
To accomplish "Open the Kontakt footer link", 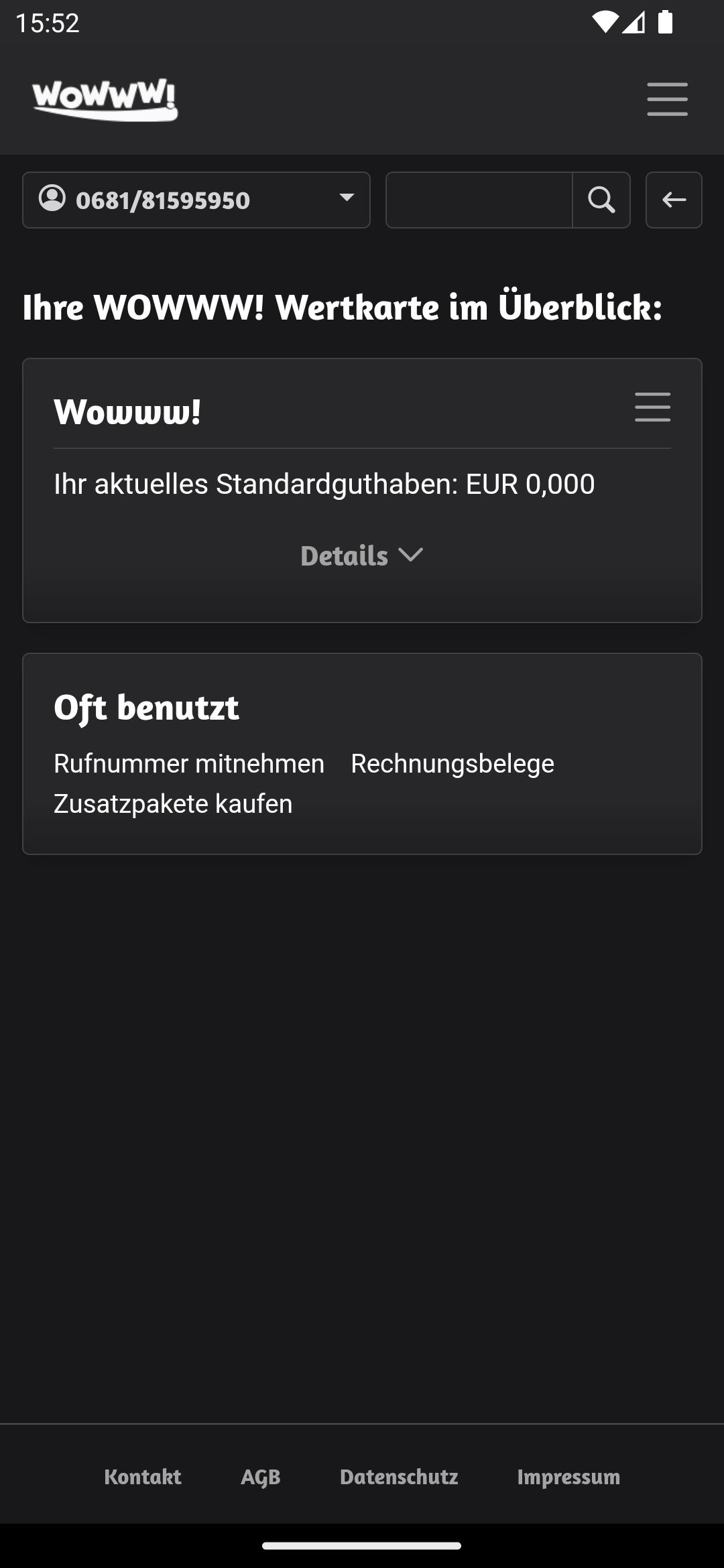I will coord(143,1477).
